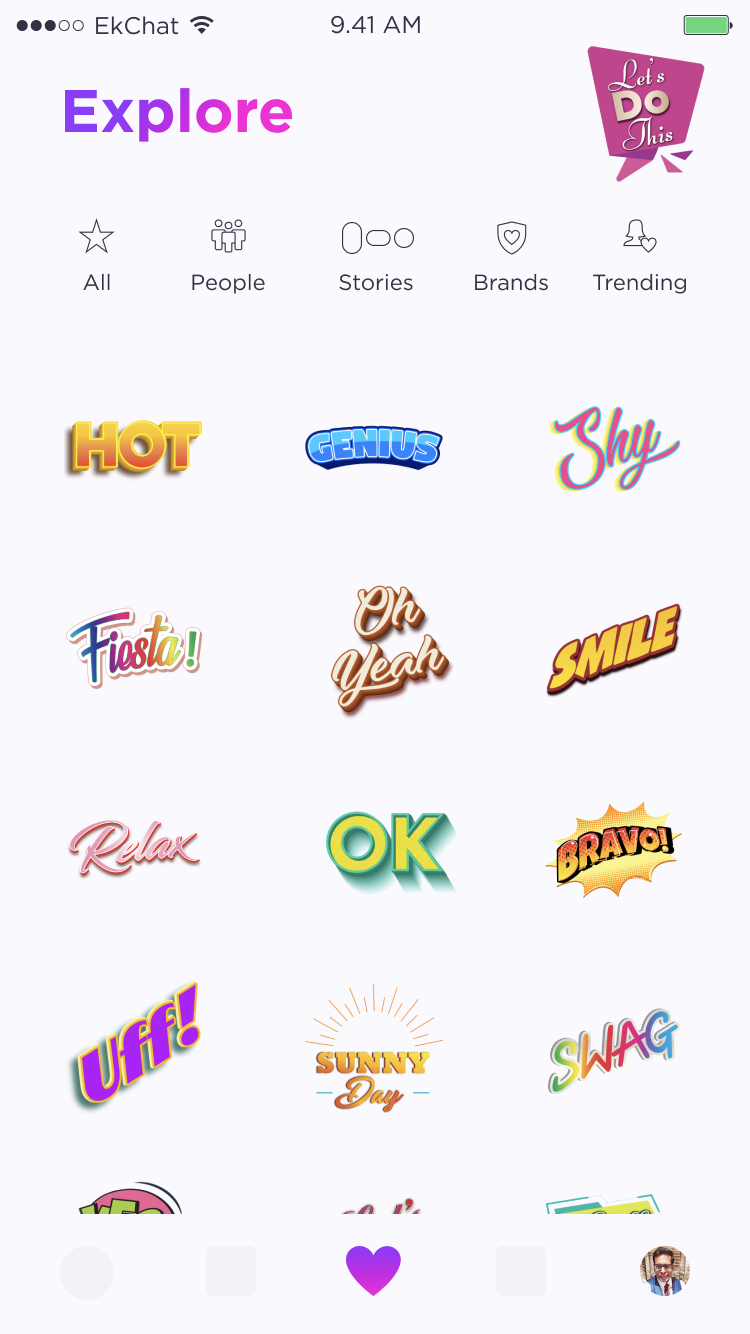Tap the Uff! sticker

coord(137,1045)
